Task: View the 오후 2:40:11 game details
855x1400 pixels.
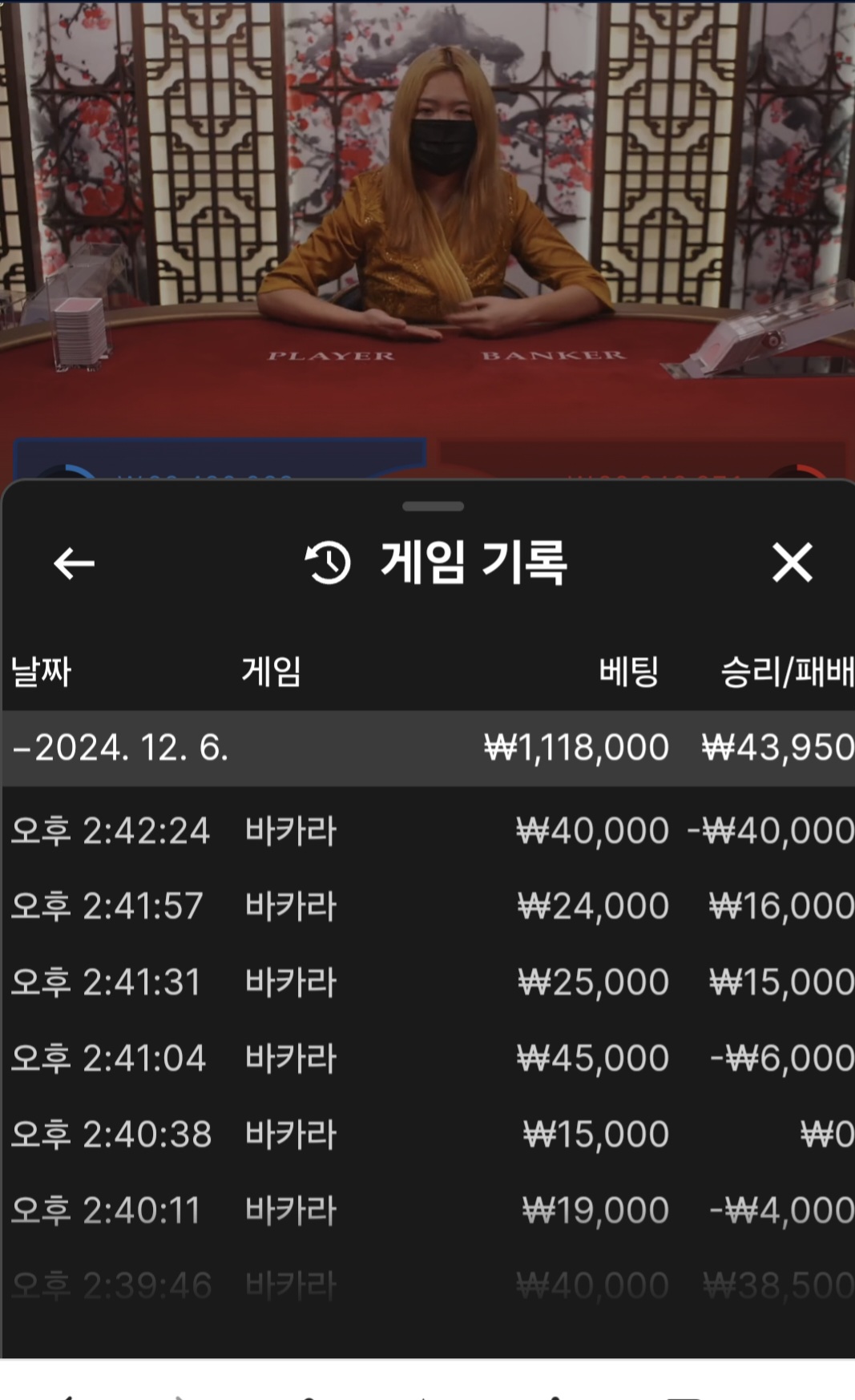Action: 428,1210
